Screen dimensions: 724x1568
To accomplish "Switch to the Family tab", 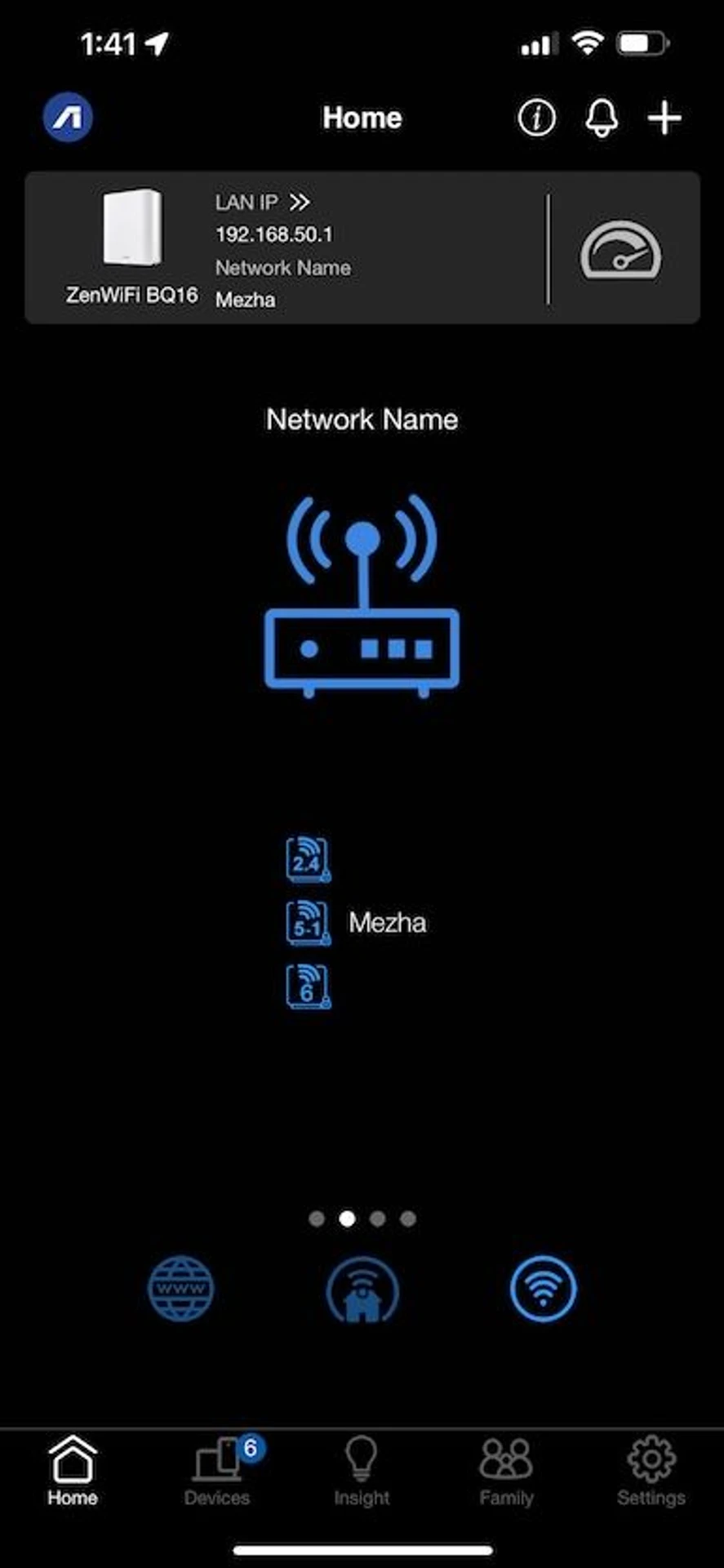I will [x=506, y=1472].
